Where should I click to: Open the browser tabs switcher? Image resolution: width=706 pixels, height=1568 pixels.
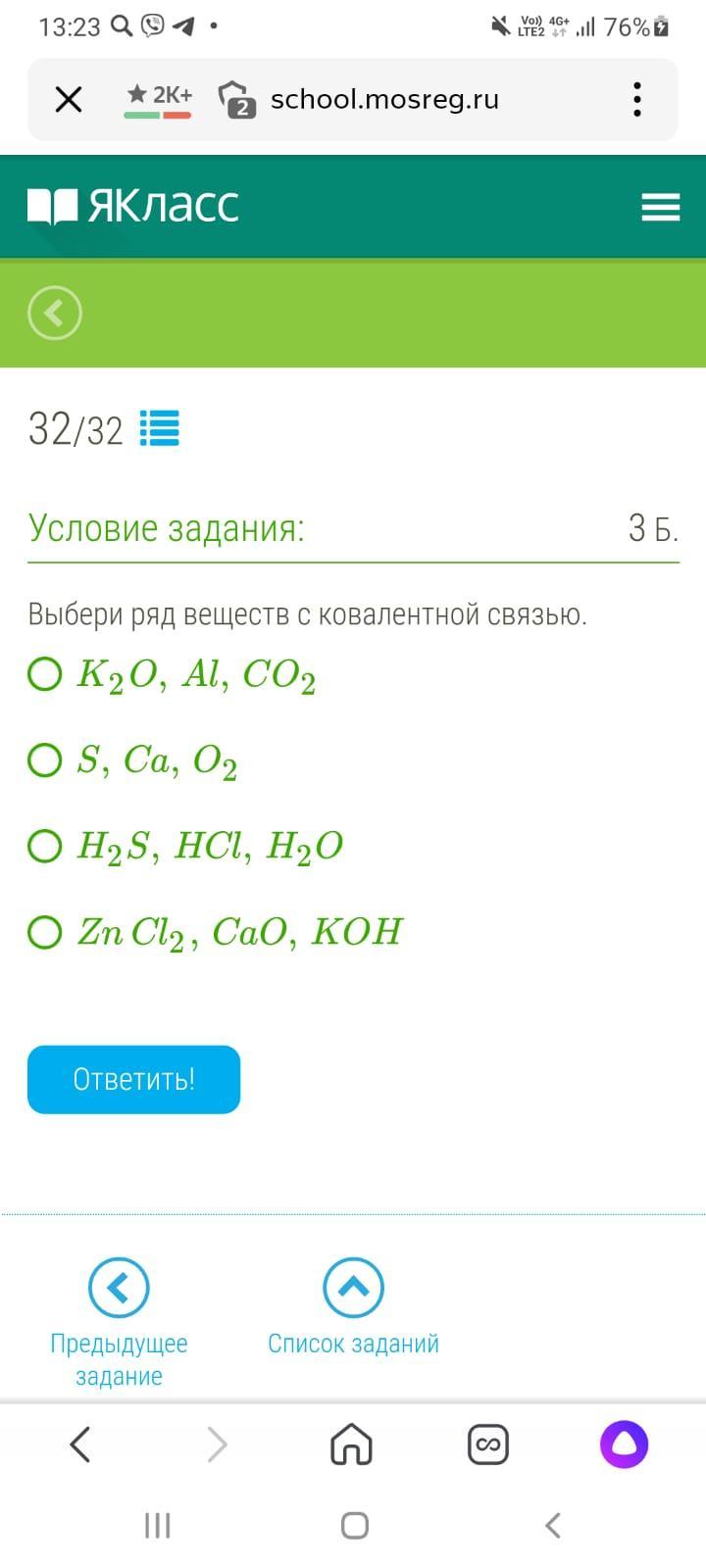point(488,1444)
